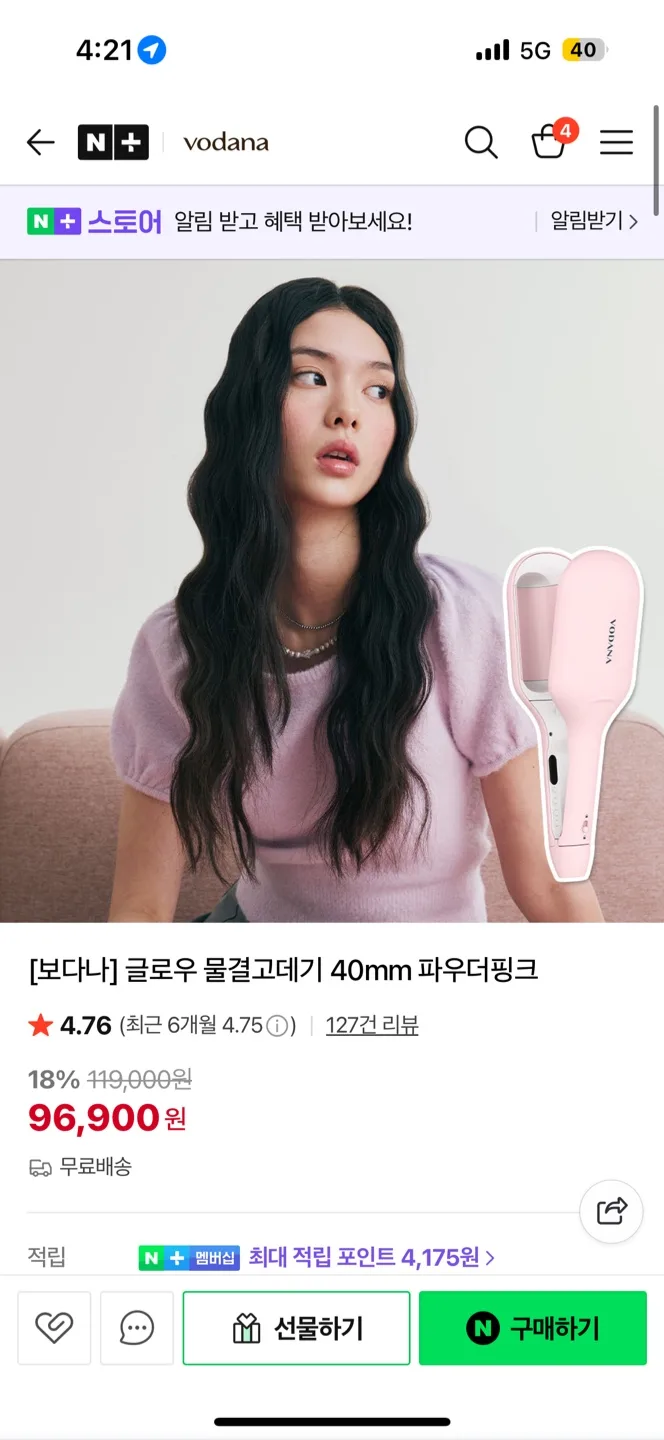Open the product photo of the hair iron

click(x=332, y=590)
